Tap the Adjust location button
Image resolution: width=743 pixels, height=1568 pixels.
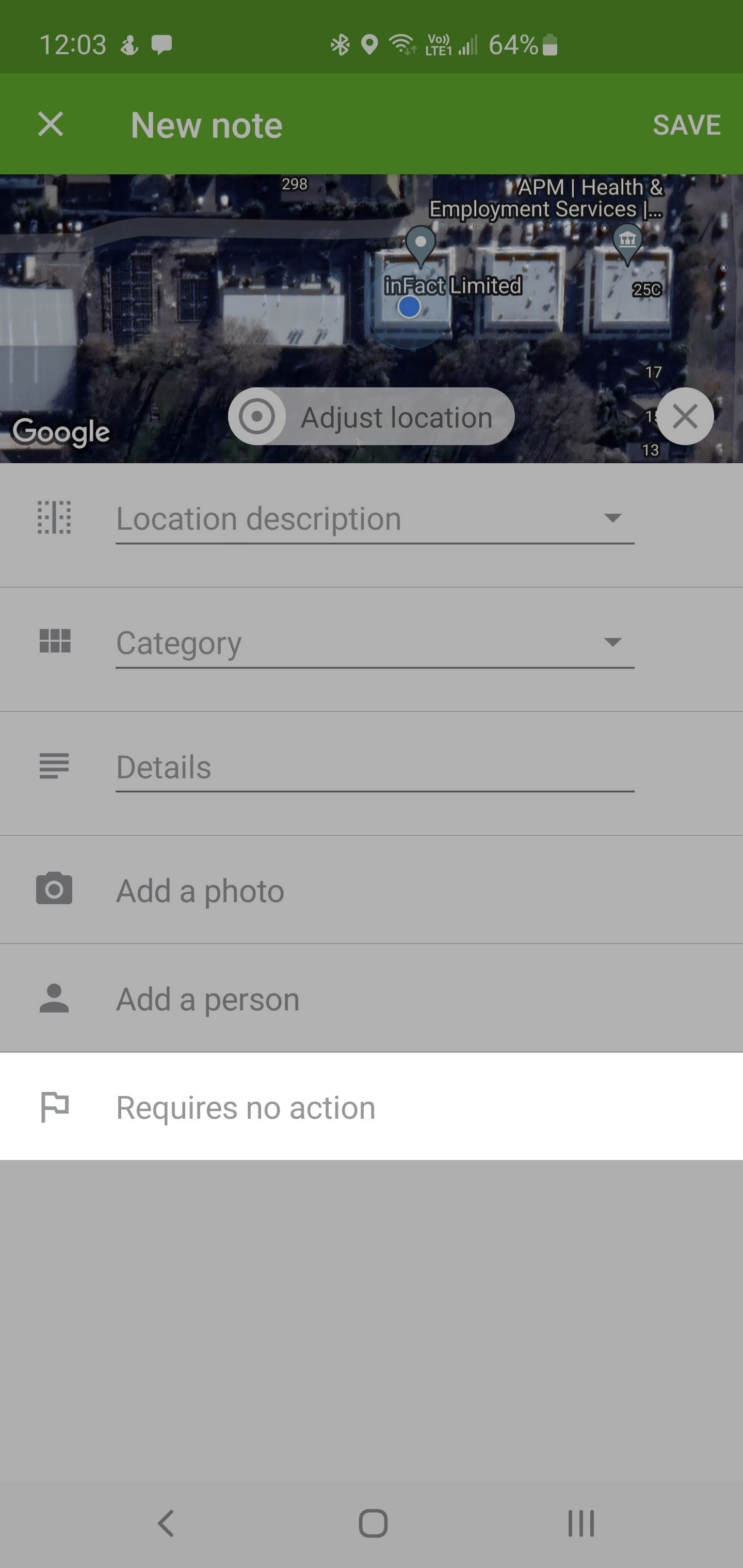coord(371,417)
